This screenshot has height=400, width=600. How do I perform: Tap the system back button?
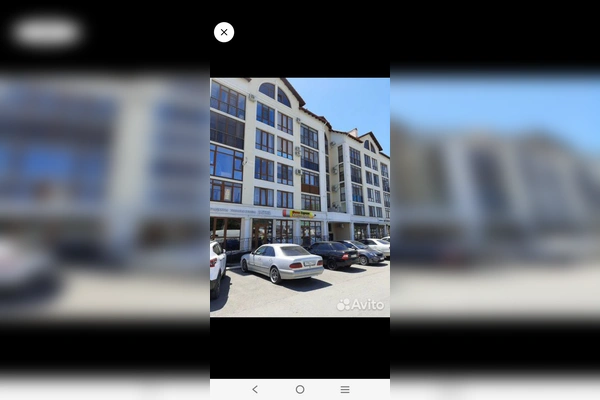coord(255,389)
